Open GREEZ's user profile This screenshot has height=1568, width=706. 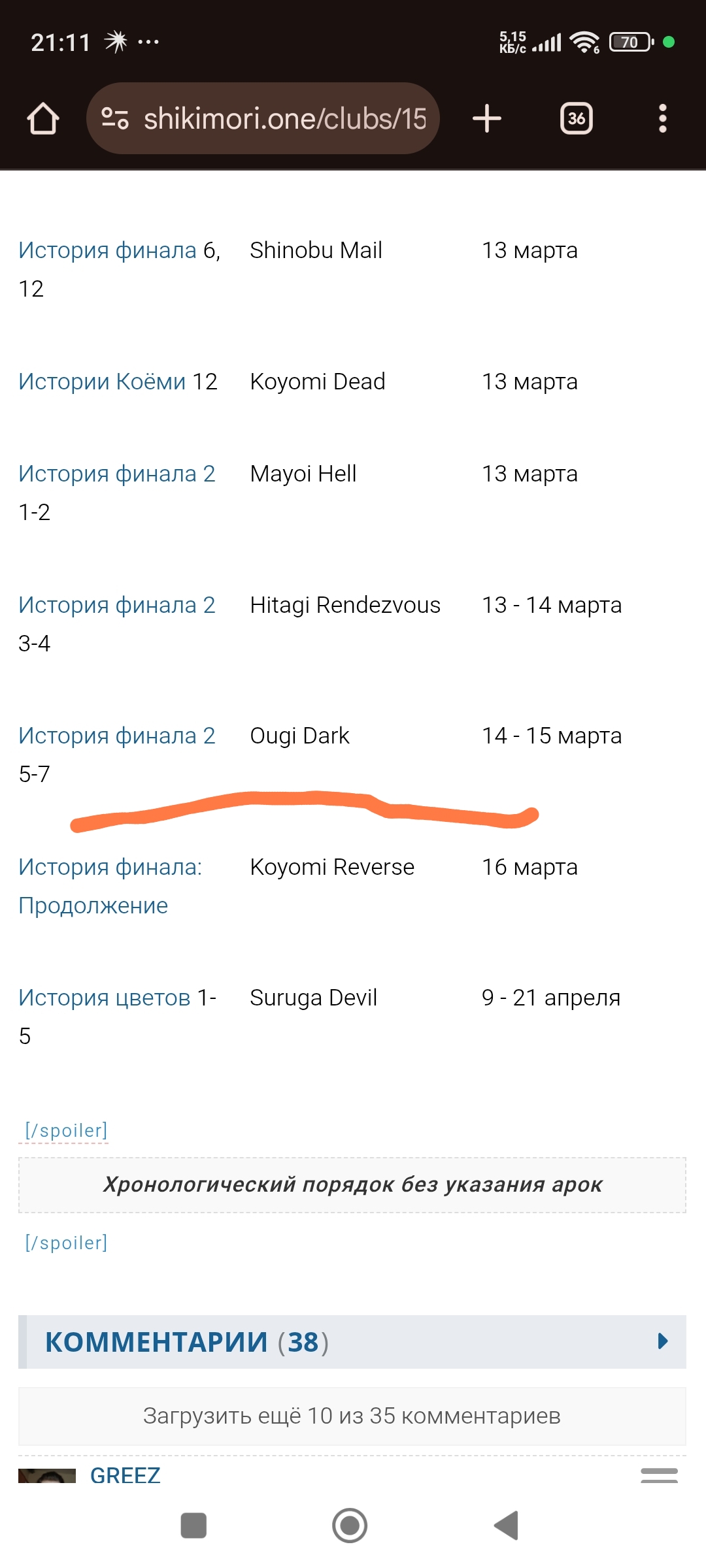coord(125,1475)
